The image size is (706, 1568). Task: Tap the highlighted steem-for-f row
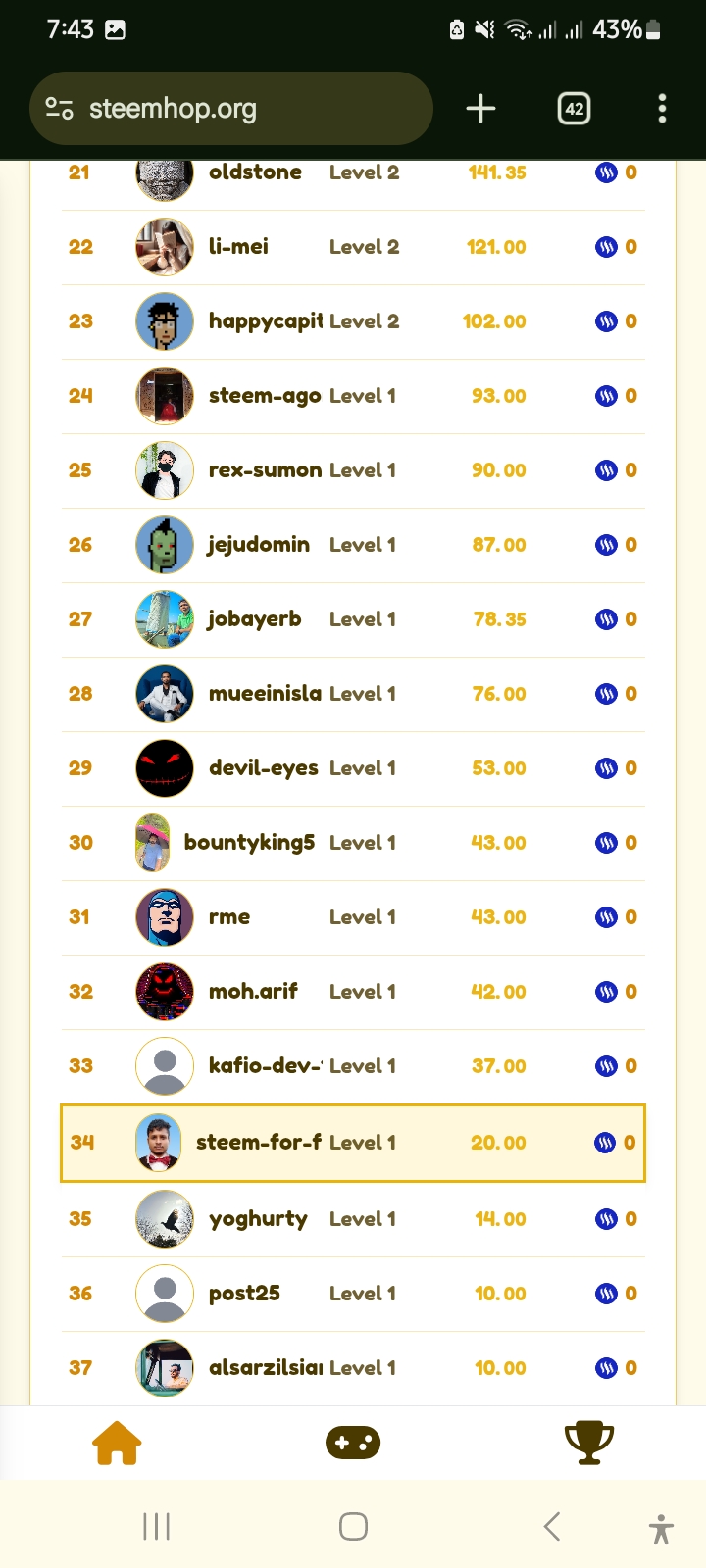click(x=353, y=1143)
